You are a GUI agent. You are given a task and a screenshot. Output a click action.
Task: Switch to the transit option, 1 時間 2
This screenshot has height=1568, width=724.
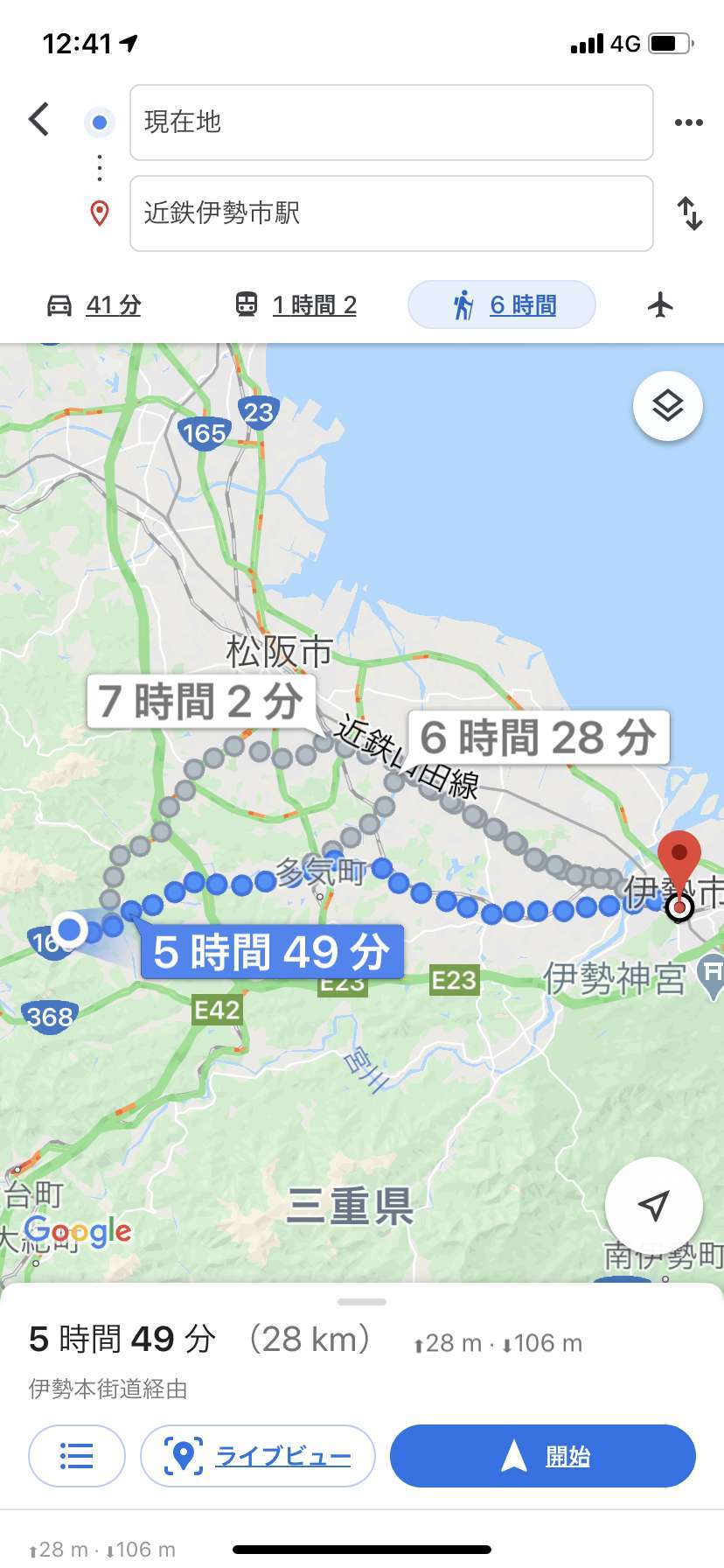[296, 304]
